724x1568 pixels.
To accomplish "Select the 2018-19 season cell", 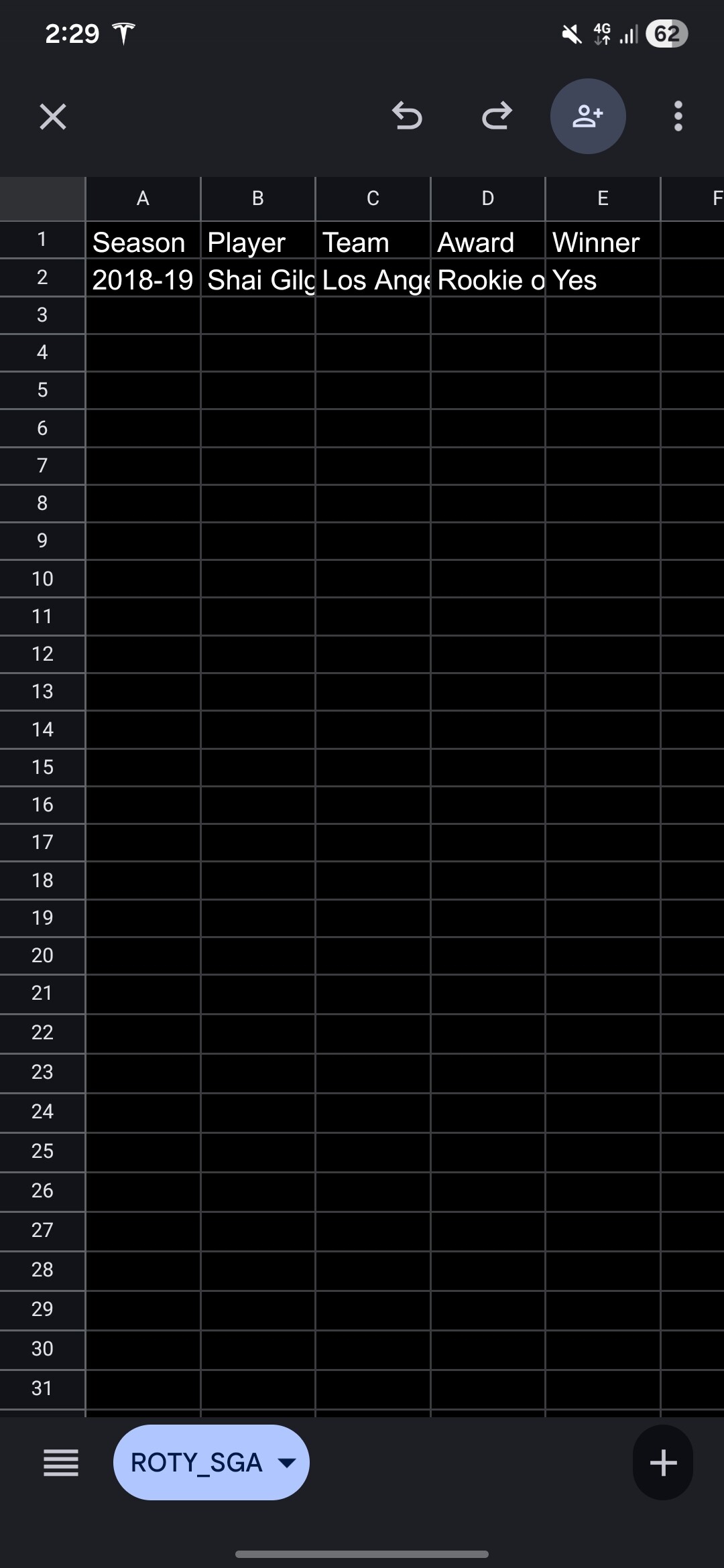I will tap(143, 280).
